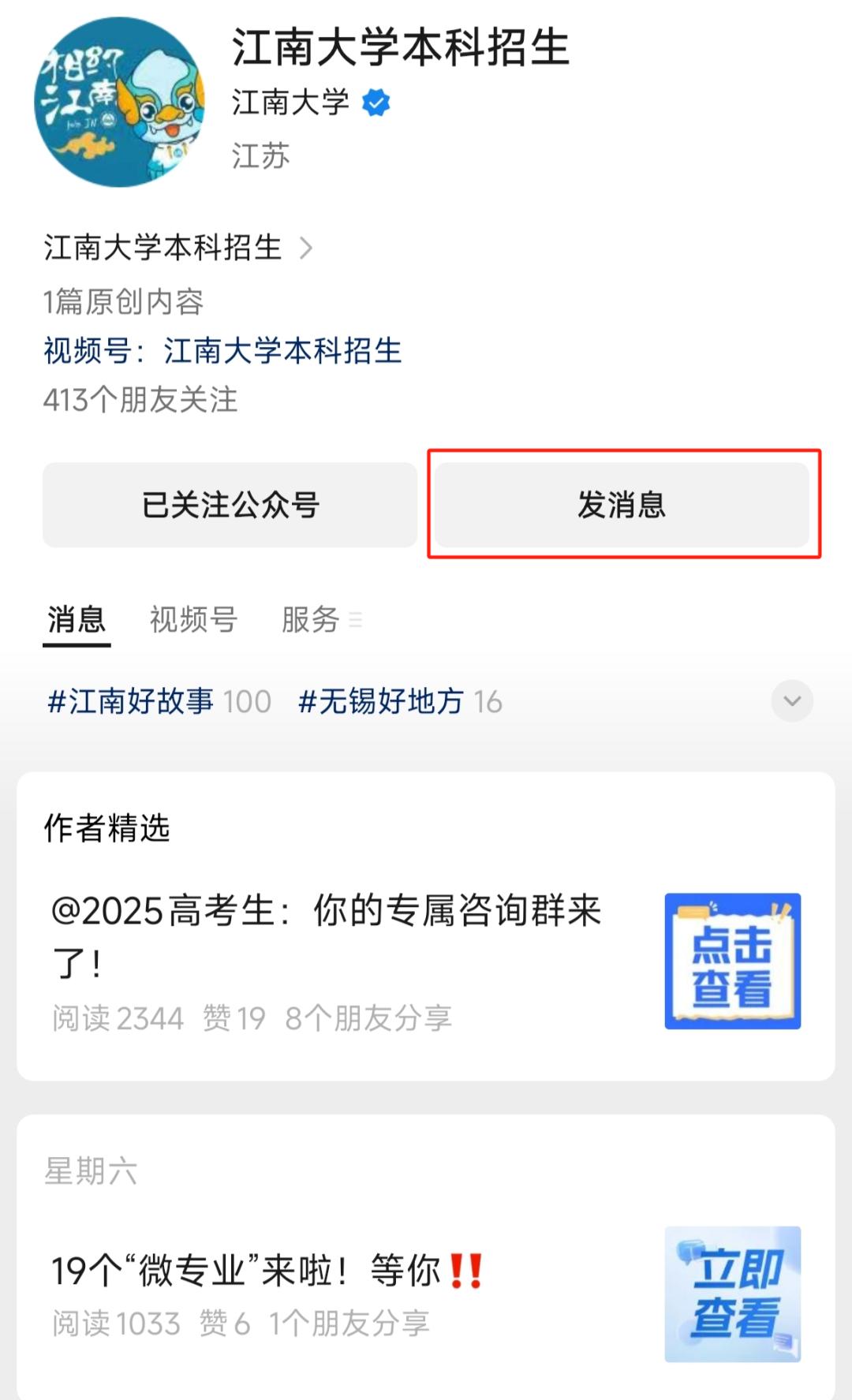Expand the topic tags chevron
This screenshot has width=852, height=1400.
click(x=792, y=700)
